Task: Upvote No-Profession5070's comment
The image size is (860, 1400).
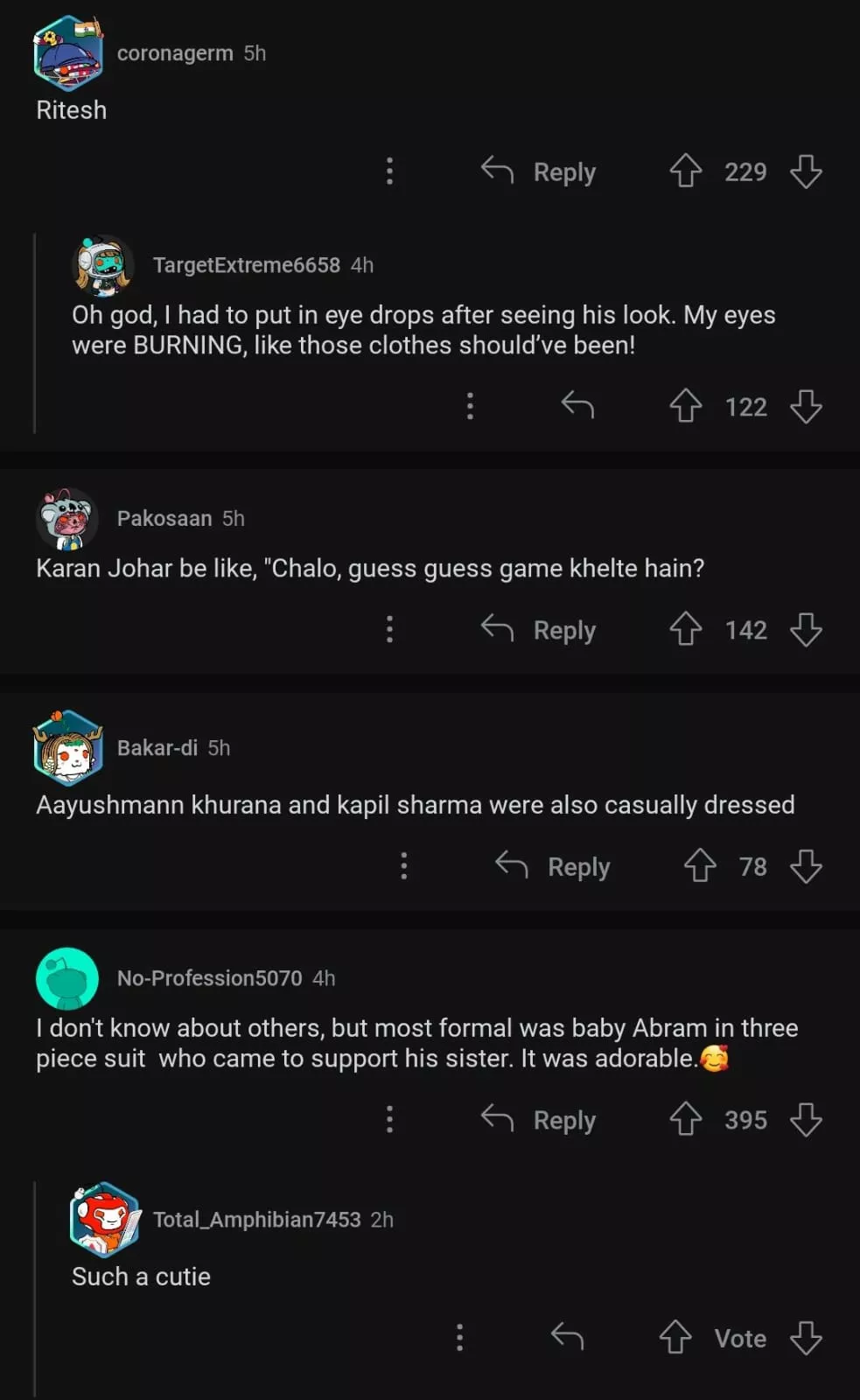Action: pyautogui.click(x=686, y=1120)
